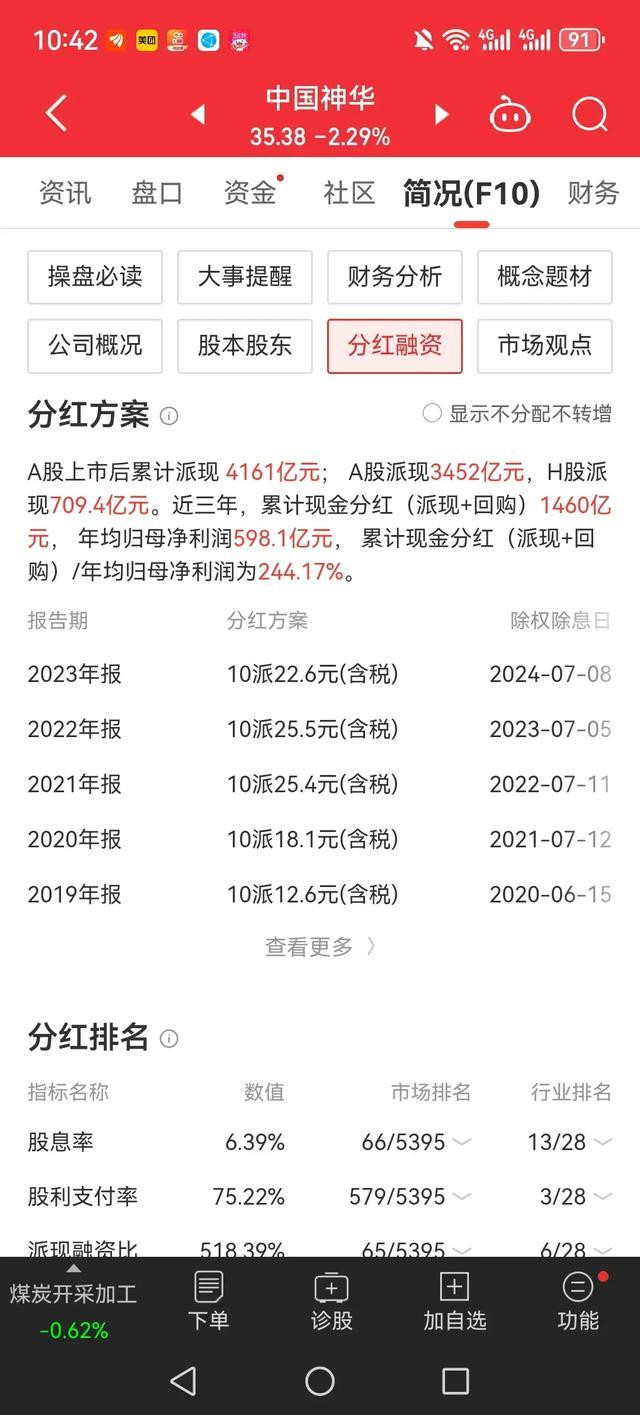Add stock via 加自选 button
This screenshot has height=1415, width=640.
pyautogui.click(x=455, y=1301)
